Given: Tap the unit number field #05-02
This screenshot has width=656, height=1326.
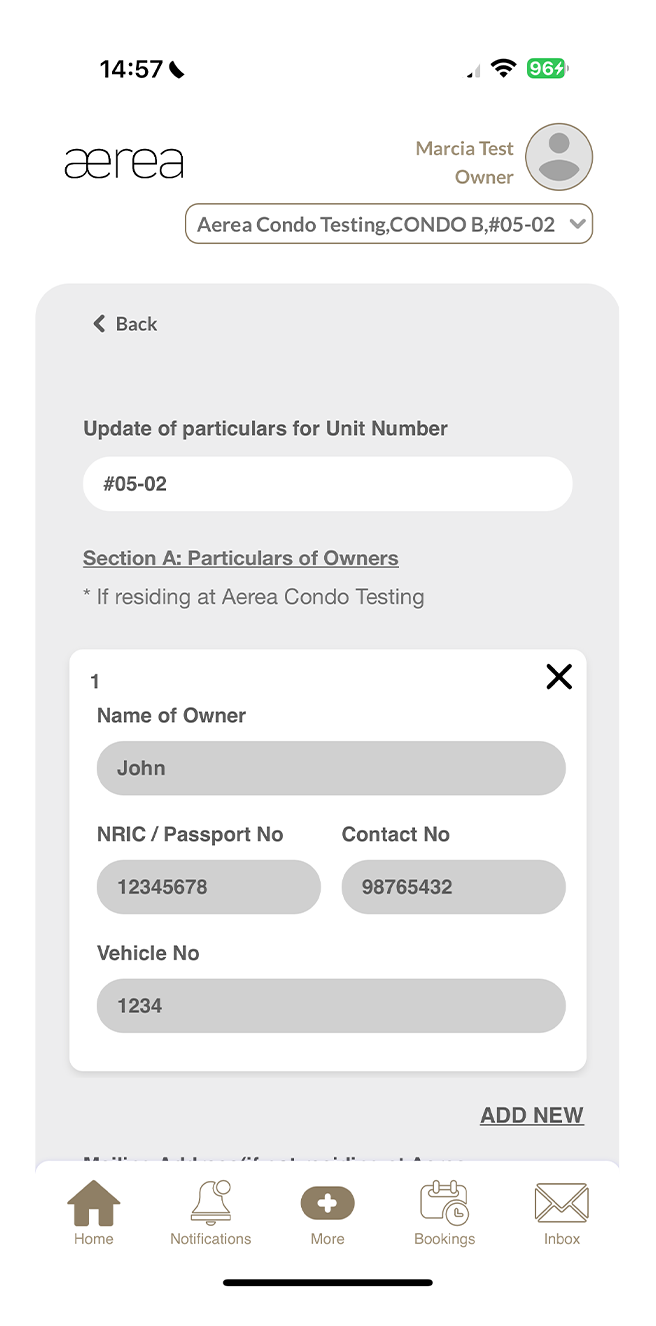Looking at the screenshot, I should click(x=327, y=484).
